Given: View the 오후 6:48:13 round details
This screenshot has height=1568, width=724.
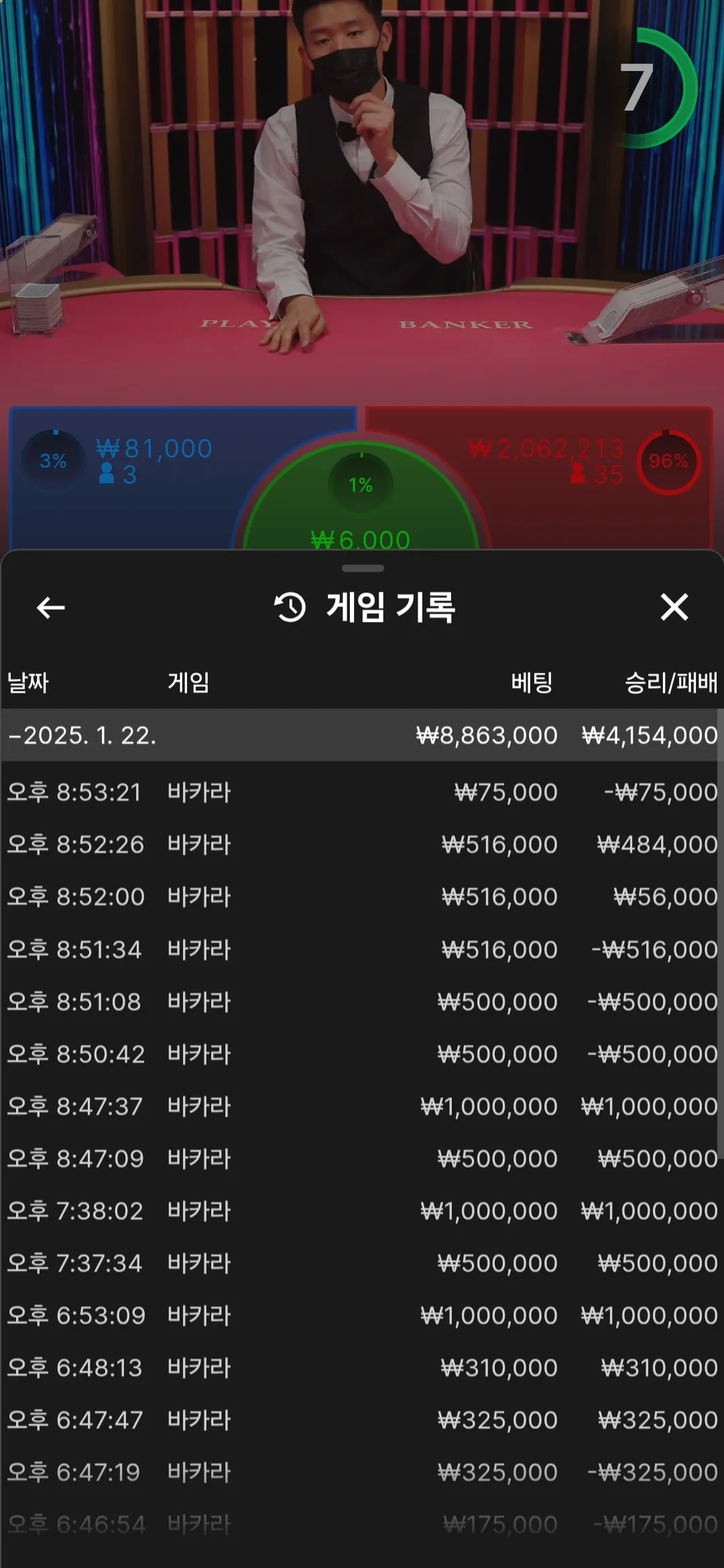Looking at the screenshot, I should point(362,1368).
